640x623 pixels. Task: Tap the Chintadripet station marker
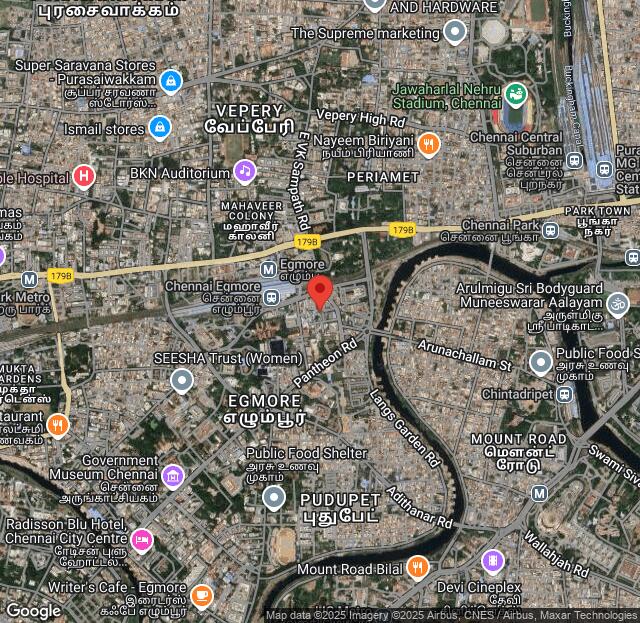pyautogui.click(x=564, y=394)
